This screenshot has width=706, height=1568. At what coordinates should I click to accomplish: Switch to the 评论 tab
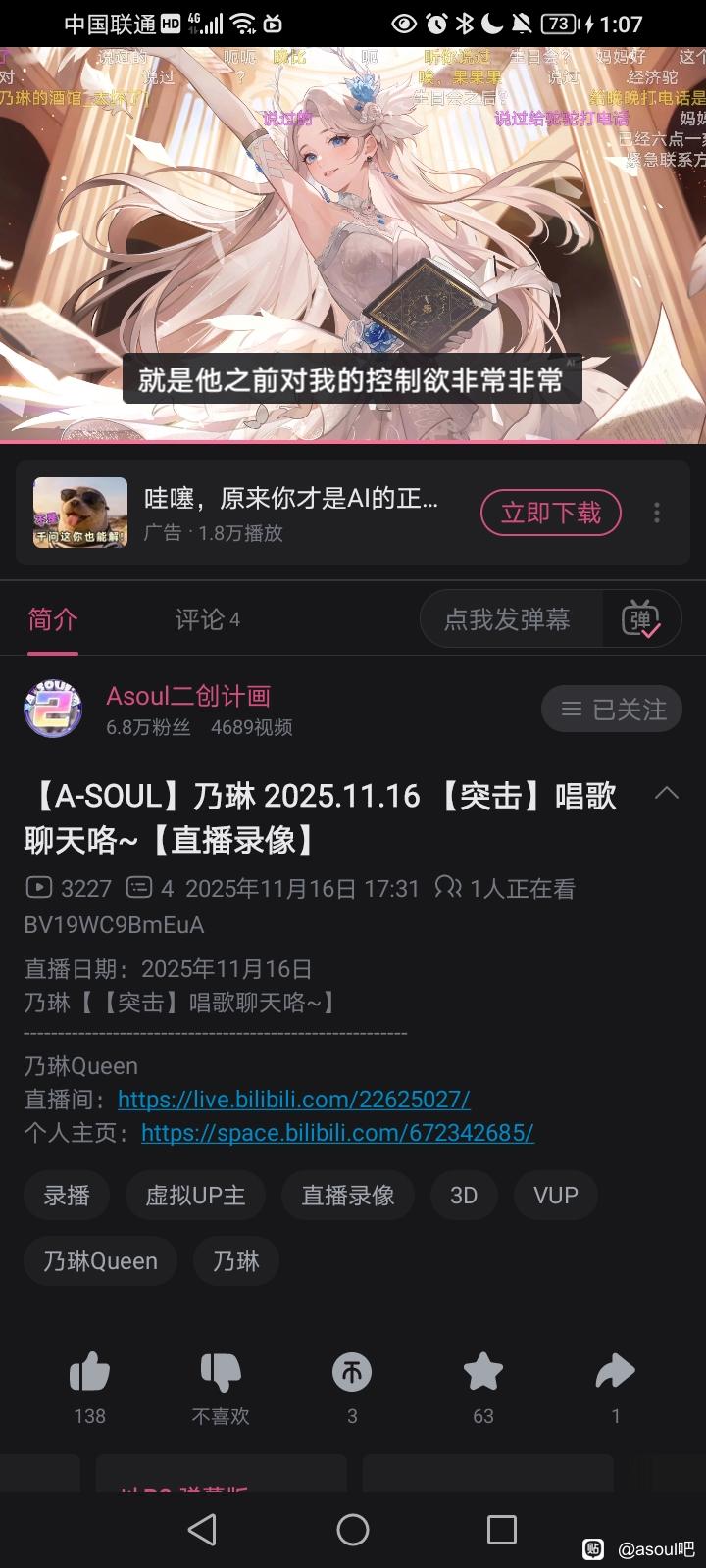pyautogui.click(x=207, y=619)
